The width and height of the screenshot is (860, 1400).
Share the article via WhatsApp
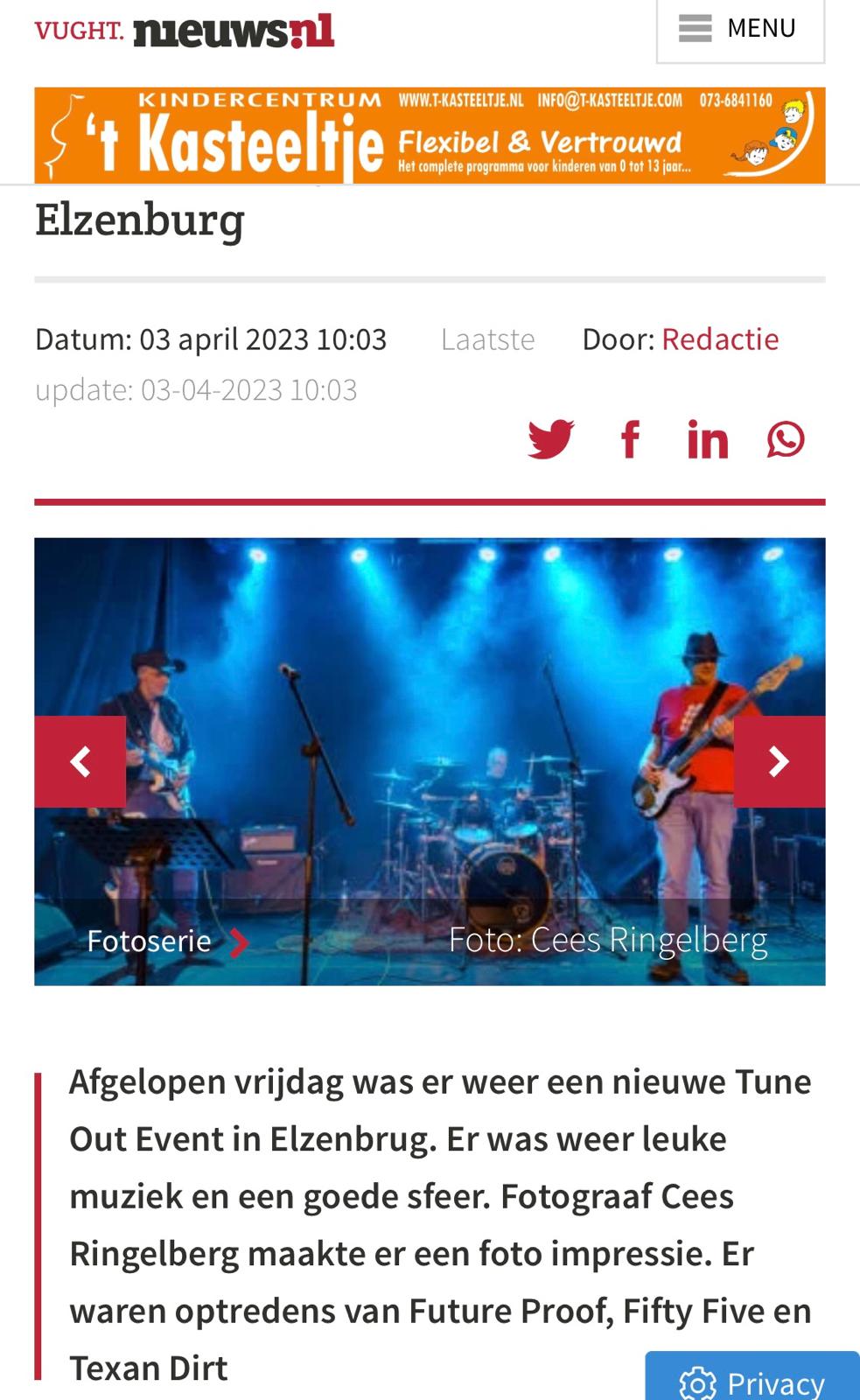[786, 439]
